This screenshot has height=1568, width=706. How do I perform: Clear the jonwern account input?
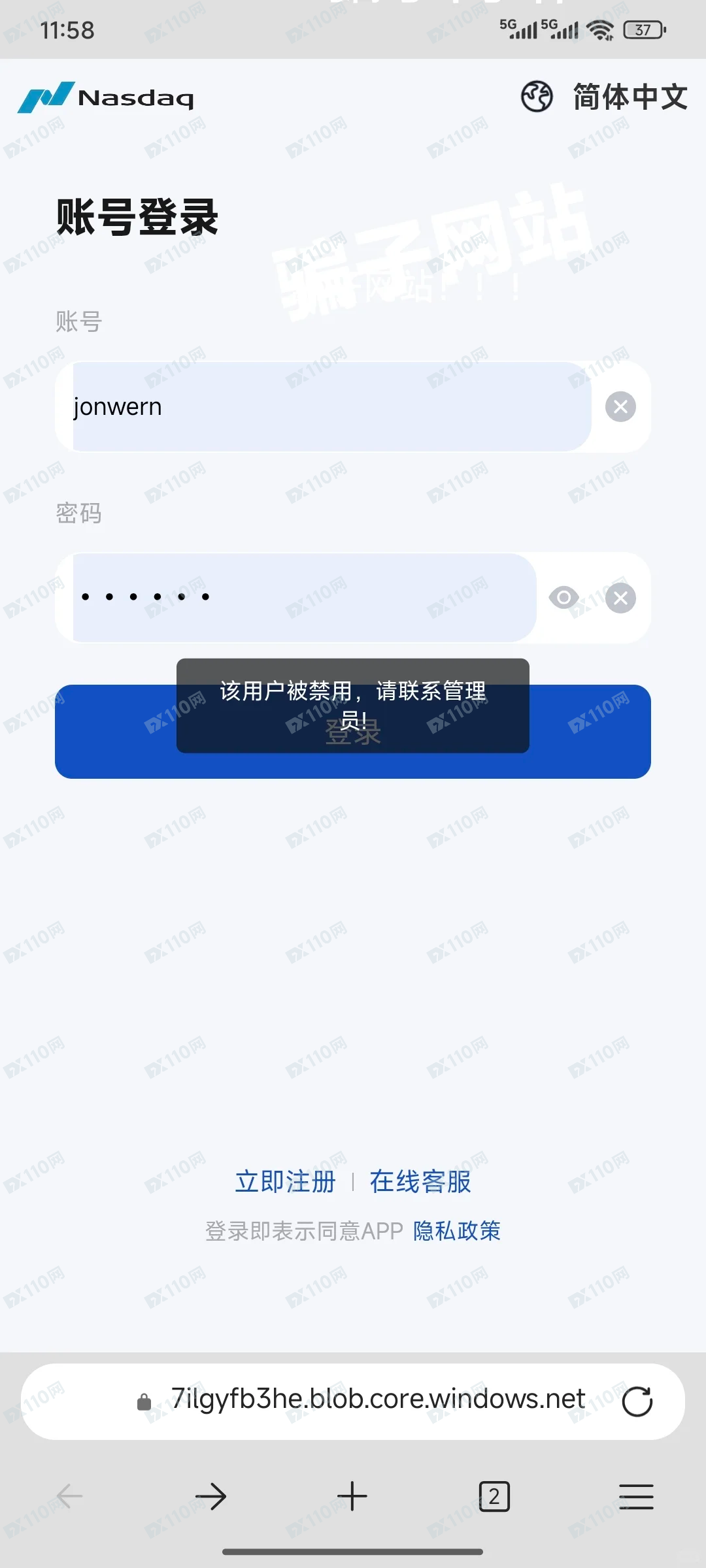coord(620,406)
